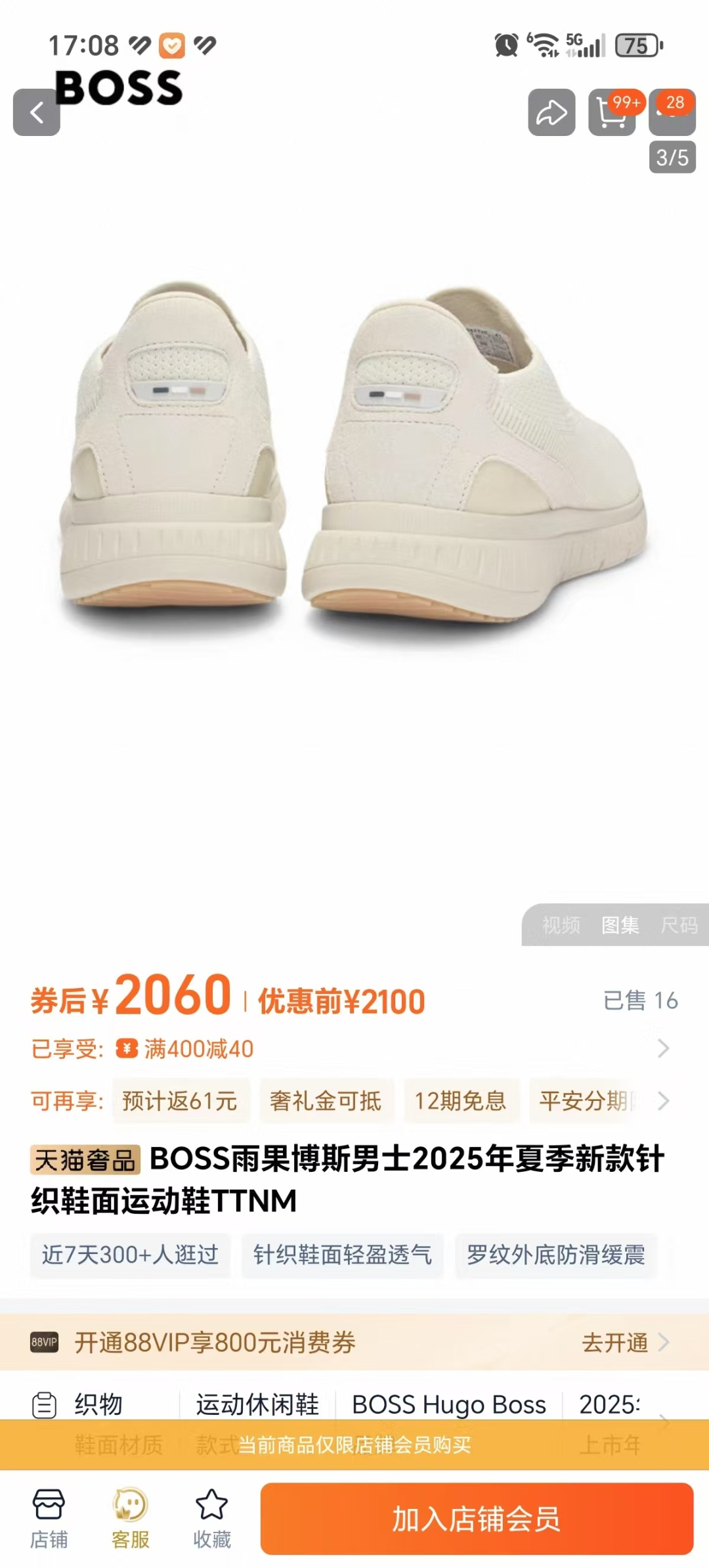Contact 客服 customer service
Image resolution: width=709 pixels, height=1568 pixels.
[x=131, y=1518]
